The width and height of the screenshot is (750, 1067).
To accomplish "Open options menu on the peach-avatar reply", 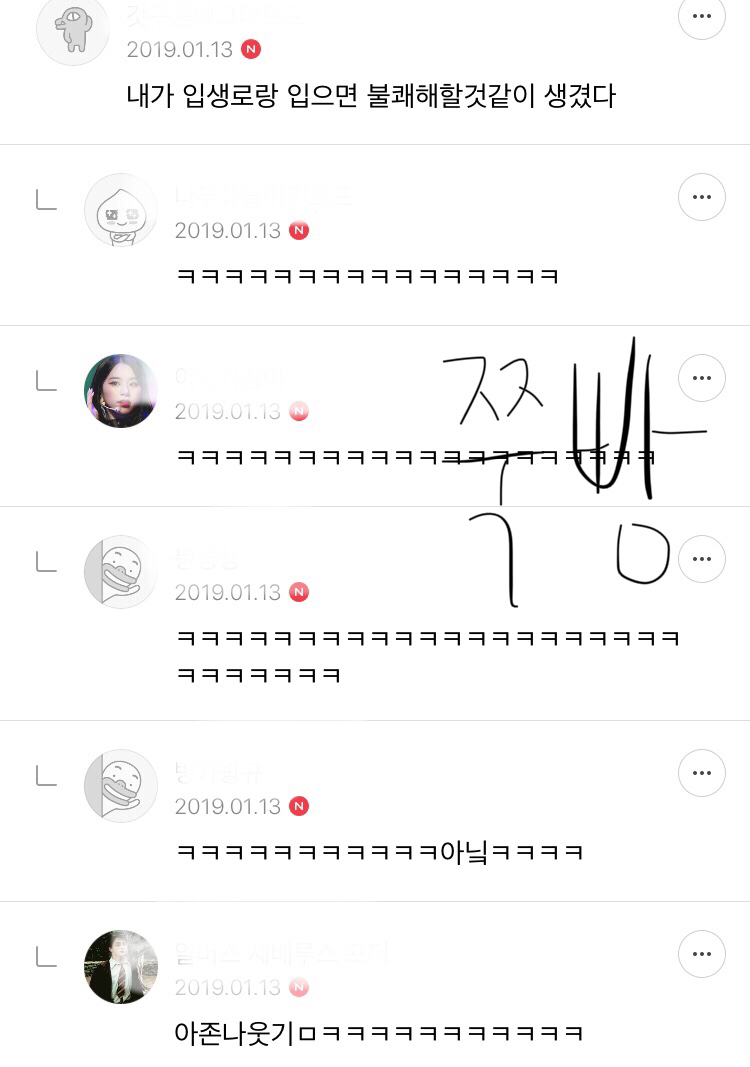I will 701,197.
